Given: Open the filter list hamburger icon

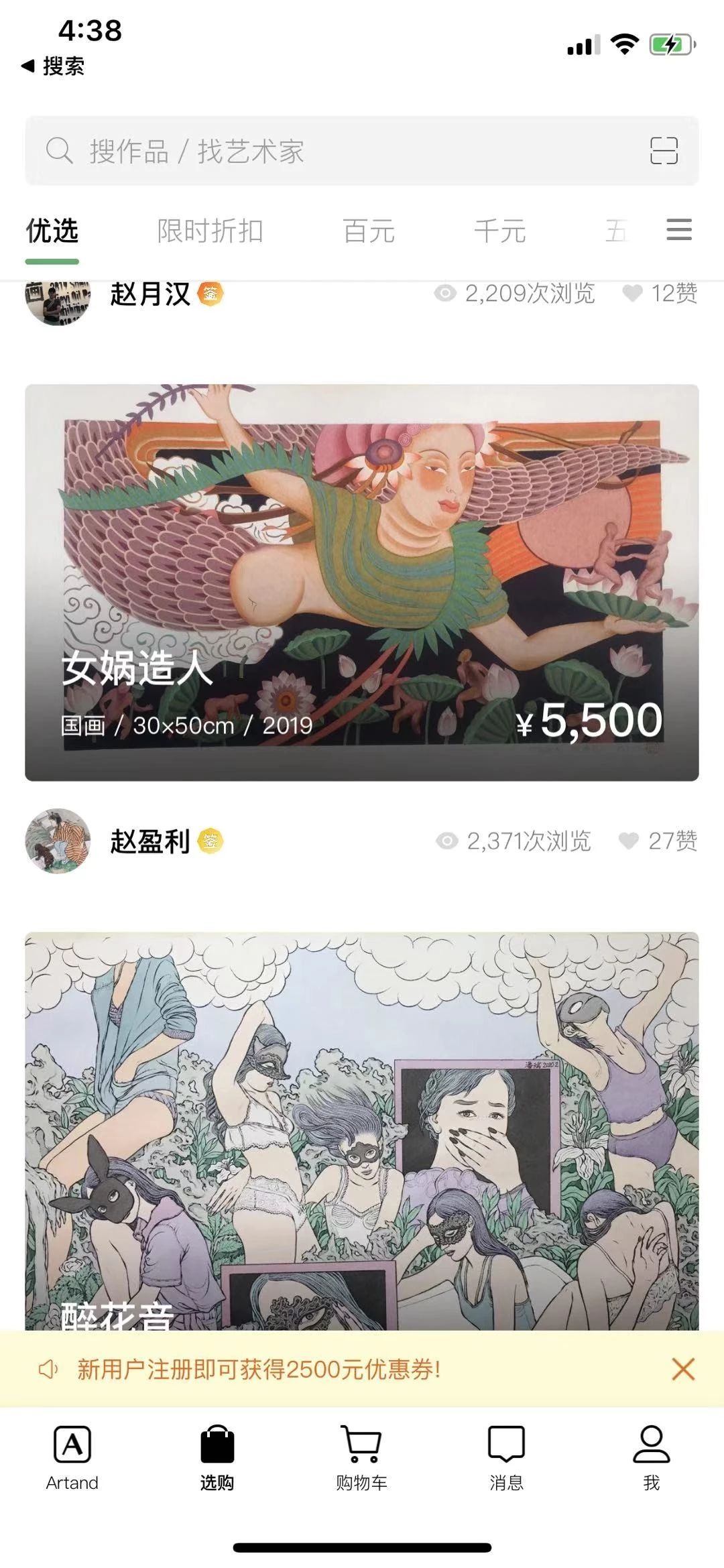Looking at the screenshot, I should pyautogui.click(x=678, y=230).
